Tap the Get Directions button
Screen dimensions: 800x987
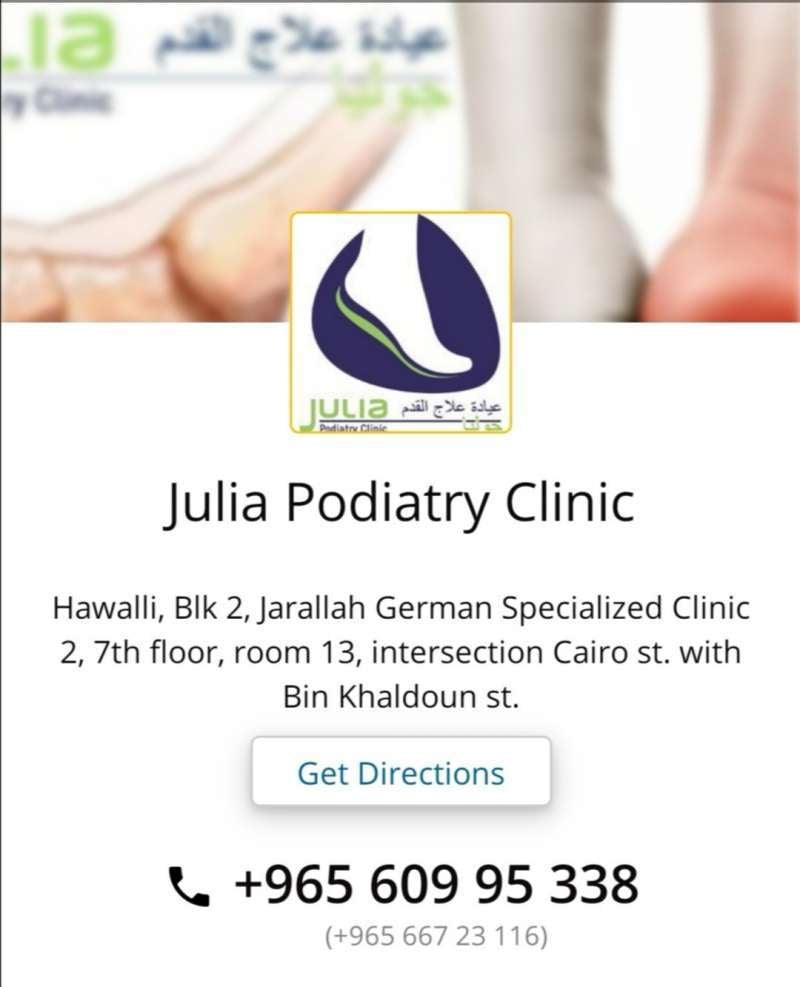pyautogui.click(x=400, y=772)
